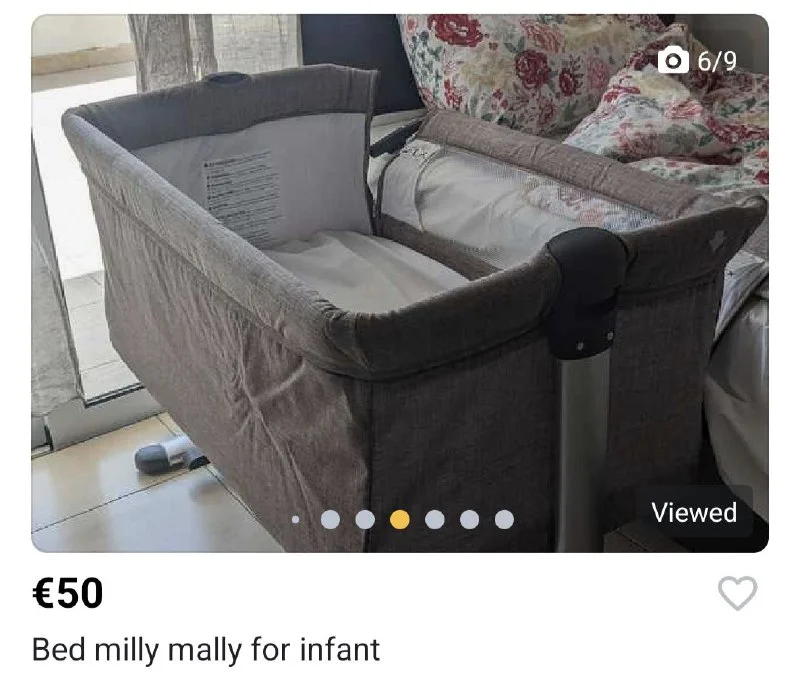Save the €50 listing with the heart

[738, 593]
